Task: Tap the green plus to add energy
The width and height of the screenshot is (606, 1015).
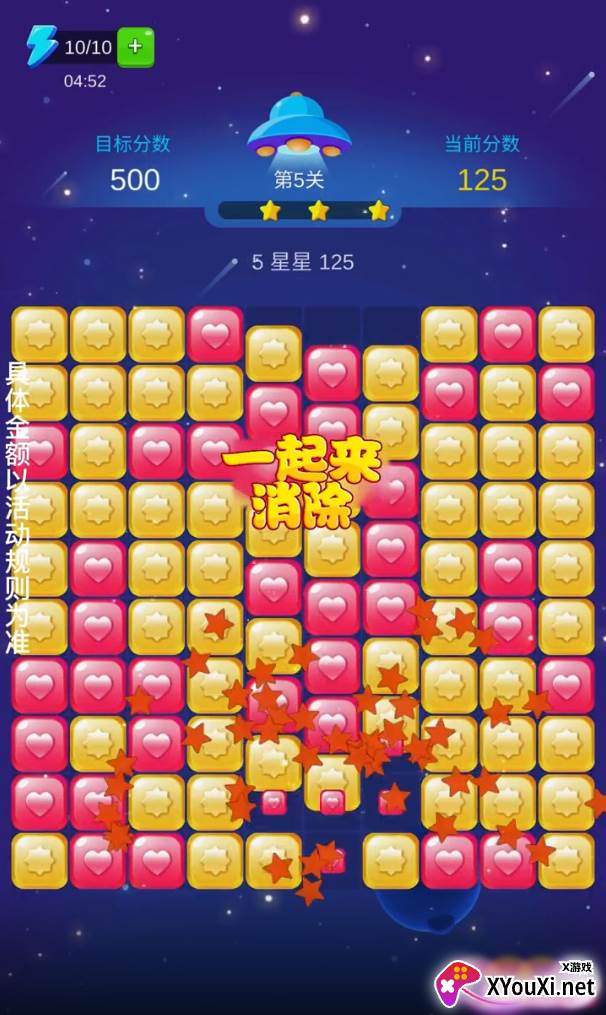Action: (x=135, y=47)
